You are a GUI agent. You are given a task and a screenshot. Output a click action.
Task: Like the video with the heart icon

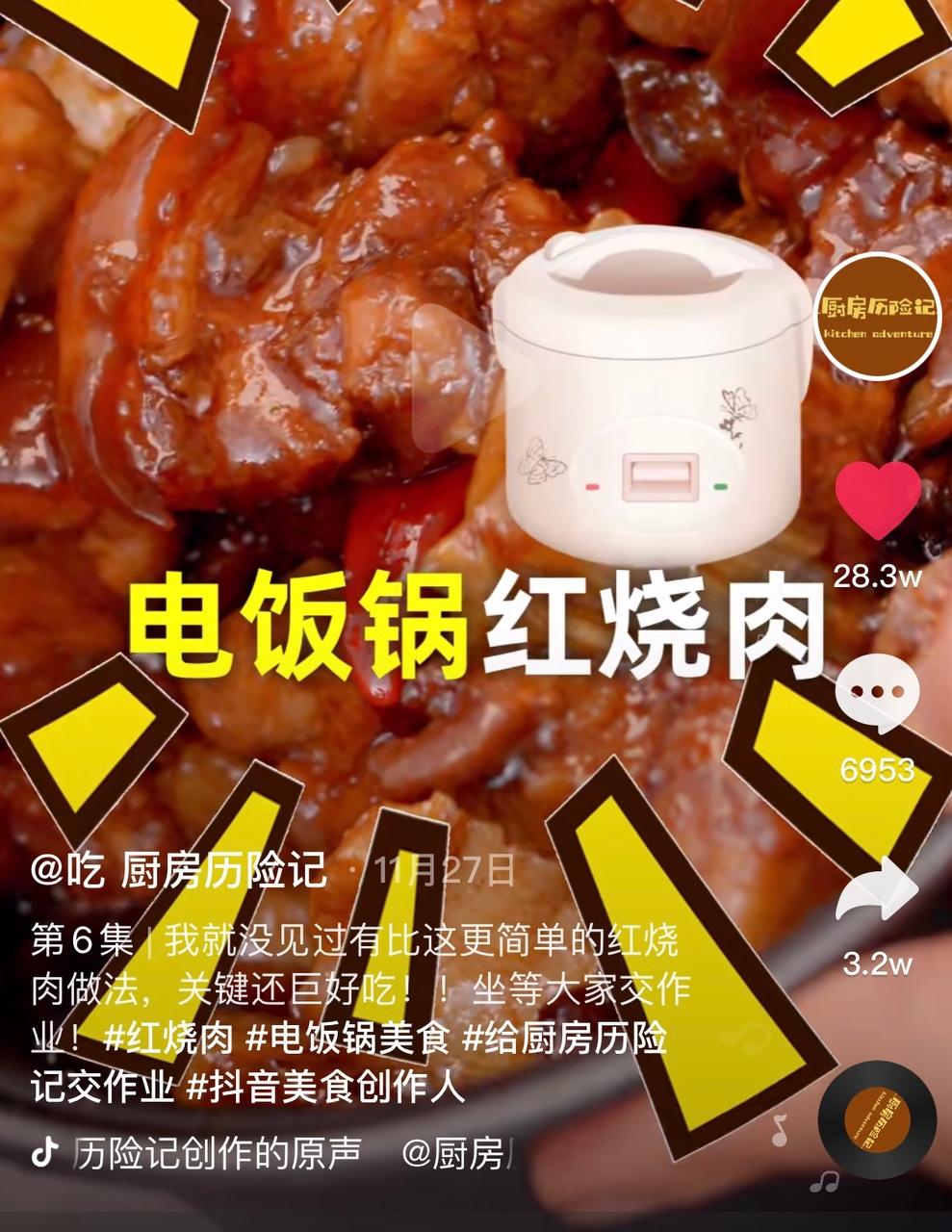pyautogui.click(x=877, y=500)
